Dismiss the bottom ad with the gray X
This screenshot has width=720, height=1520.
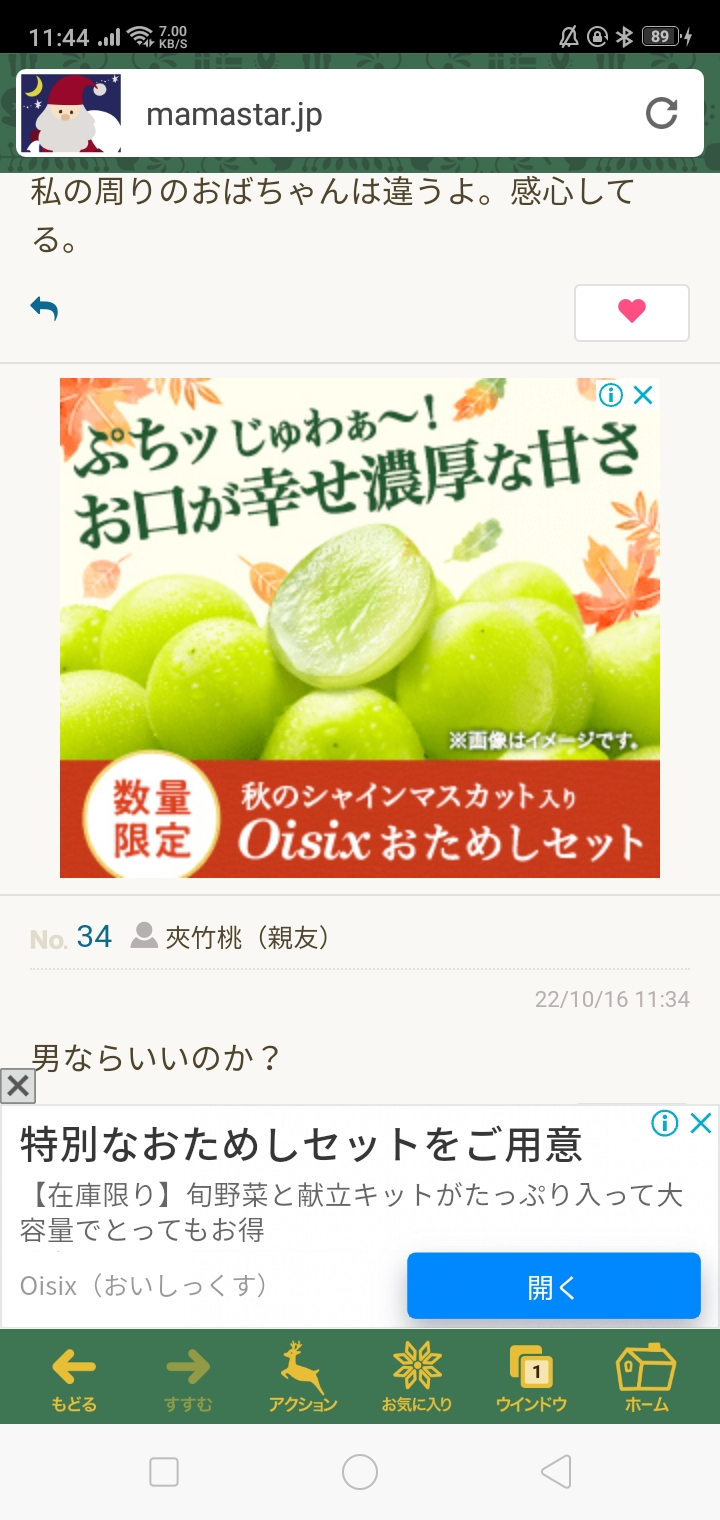(x=18, y=1085)
